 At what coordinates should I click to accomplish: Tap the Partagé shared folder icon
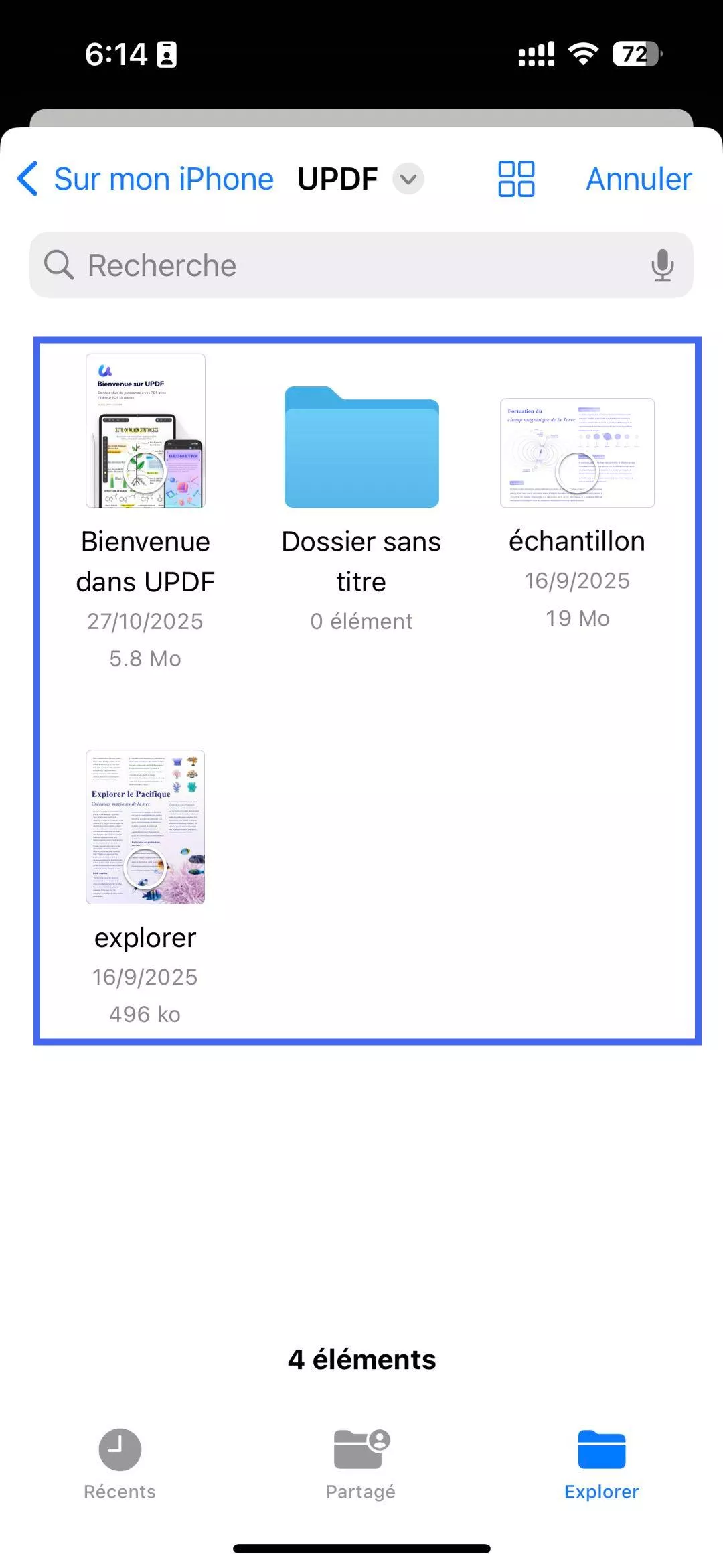[x=361, y=1451]
